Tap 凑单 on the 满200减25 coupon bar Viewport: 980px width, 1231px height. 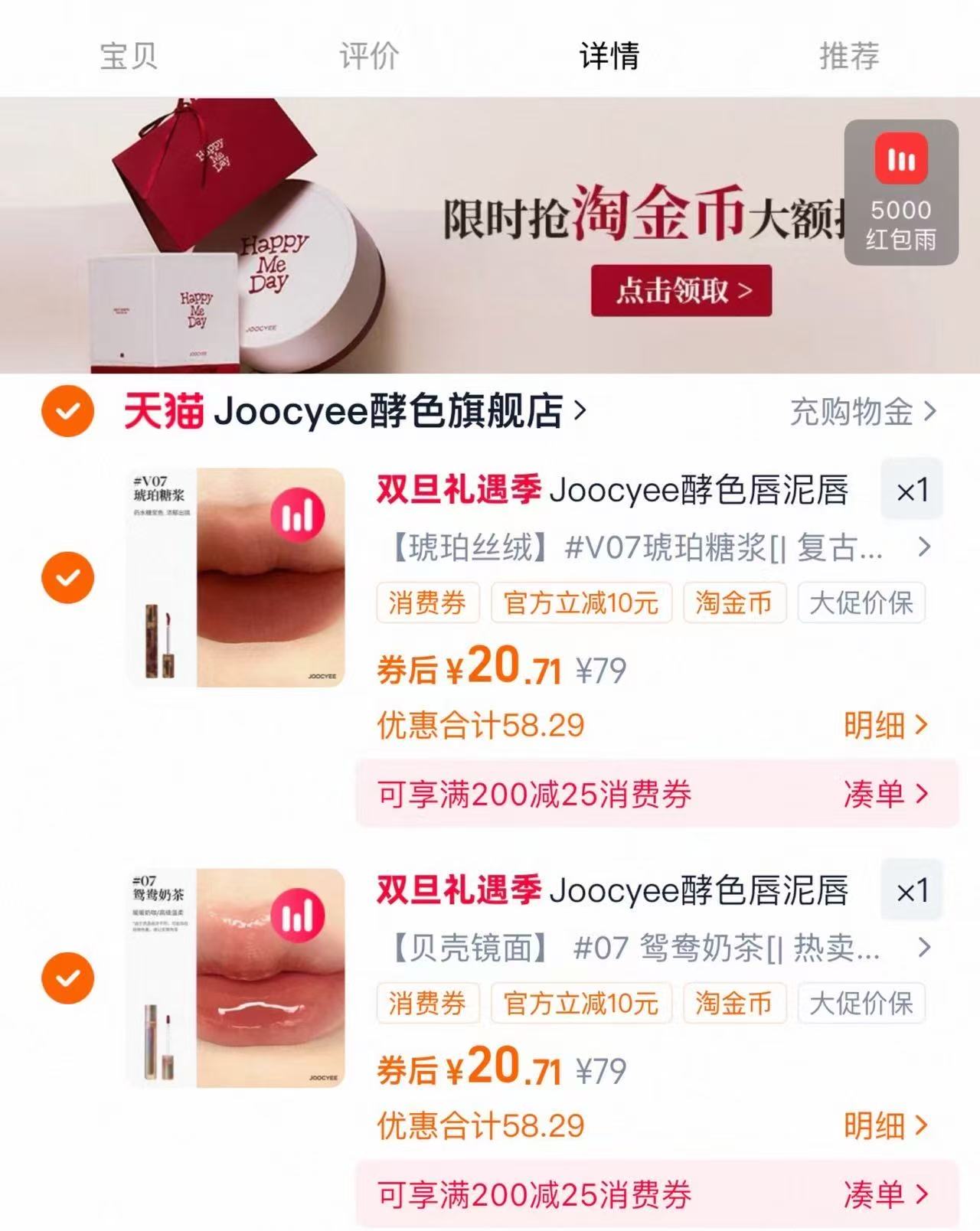(874, 795)
